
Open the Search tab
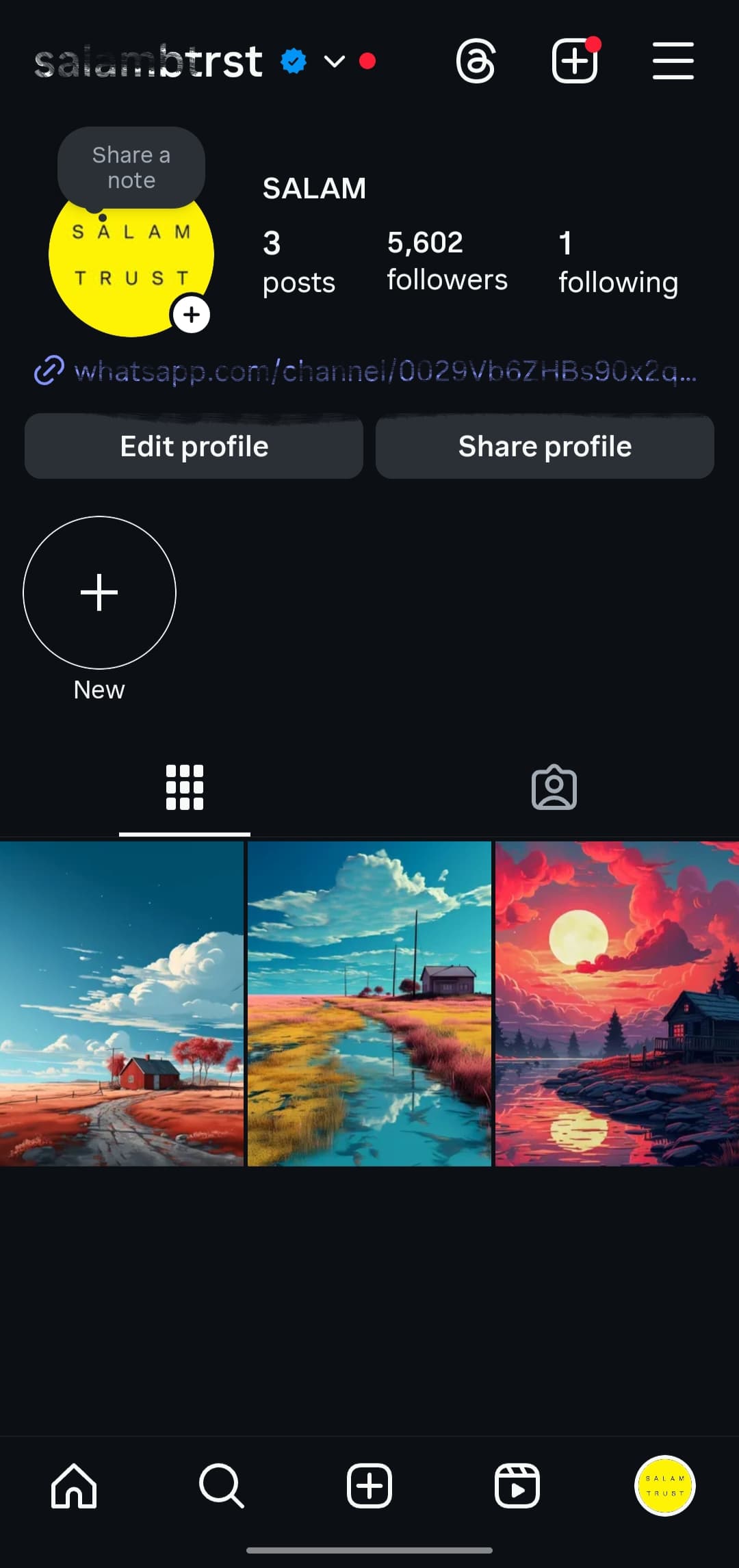pyautogui.click(x=222, y=1486)
